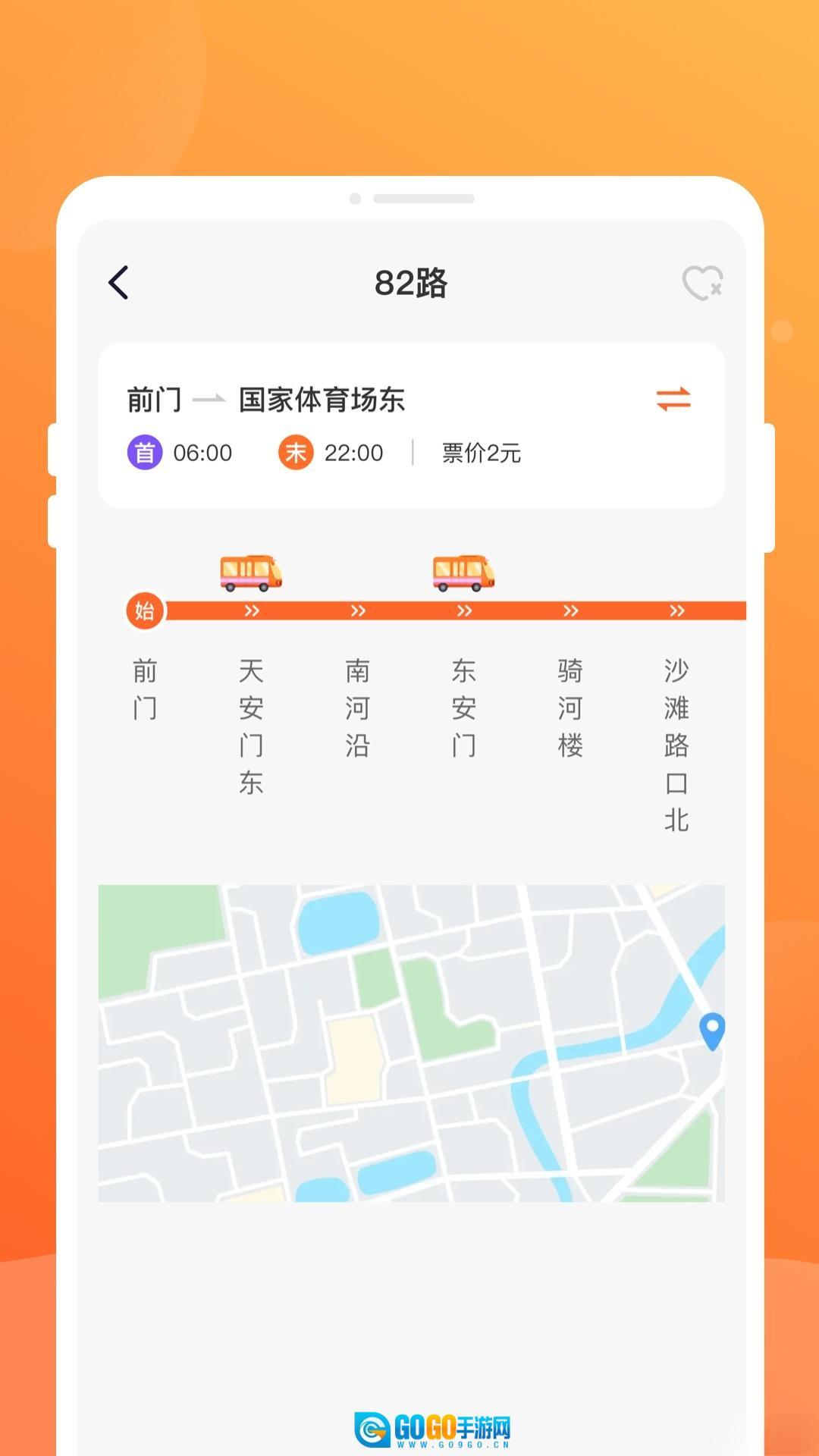Tap the second bus icon on the route line
Image resolution: width=819 pixels, height=1456 pixels.
(463, 573)
